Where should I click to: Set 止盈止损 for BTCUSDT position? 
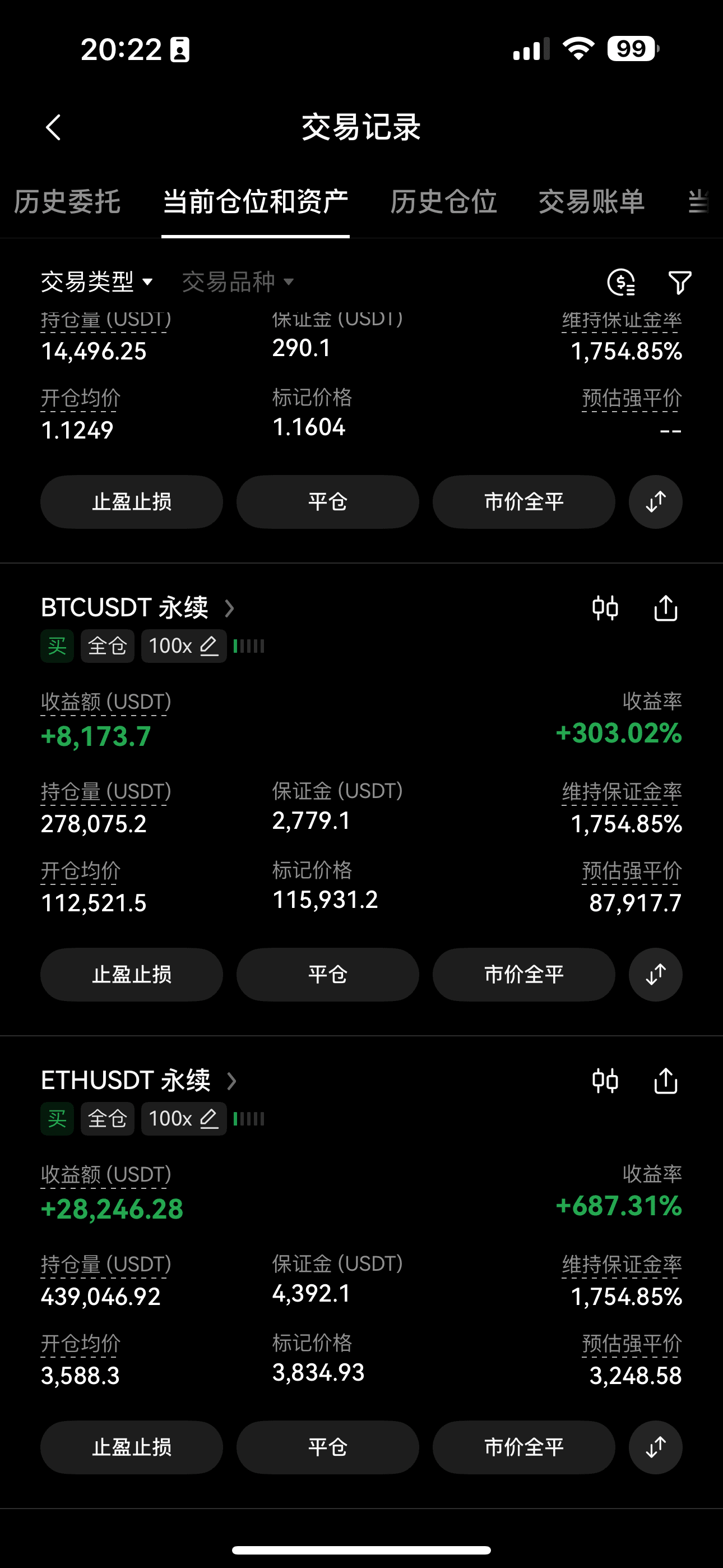(132, 975)
